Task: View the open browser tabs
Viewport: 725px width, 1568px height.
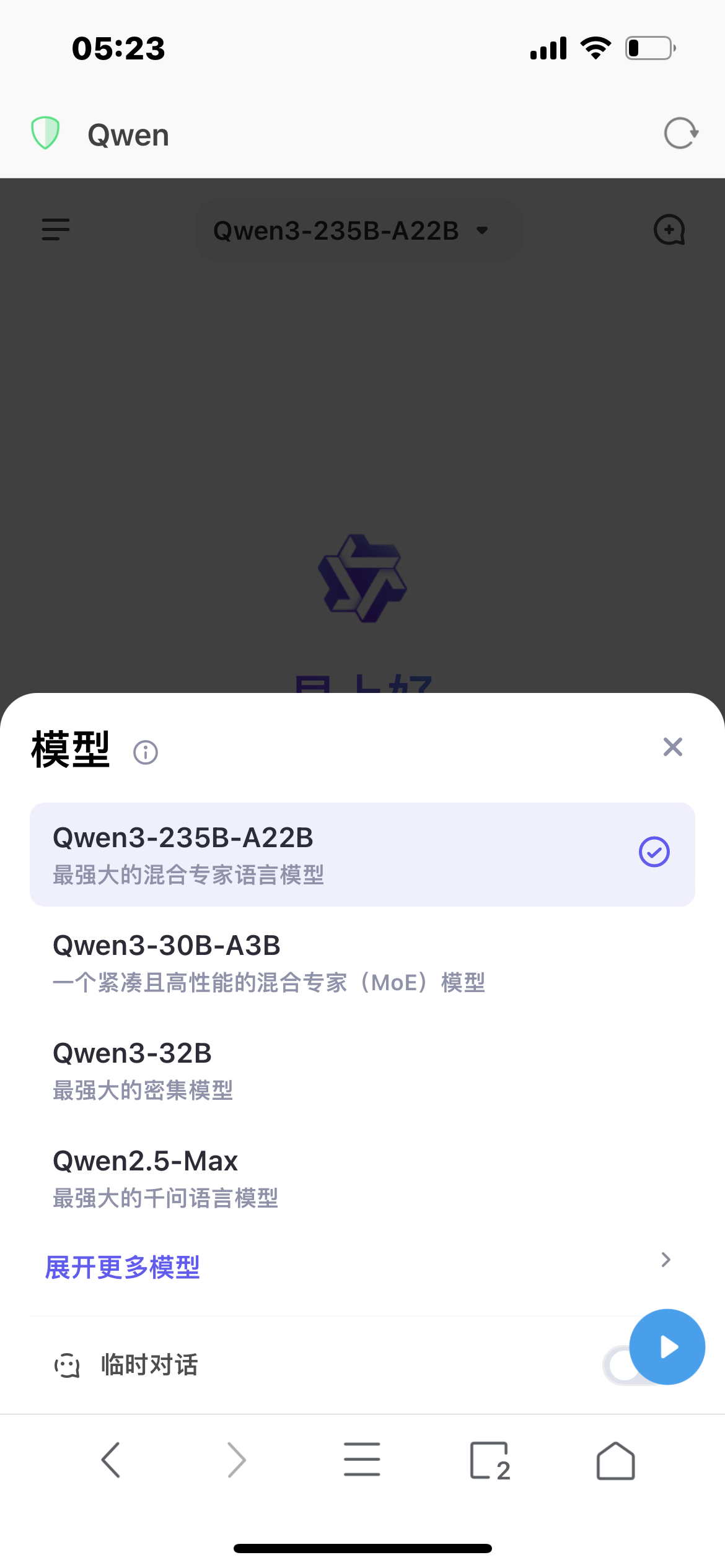Action: click(490, 1461)
